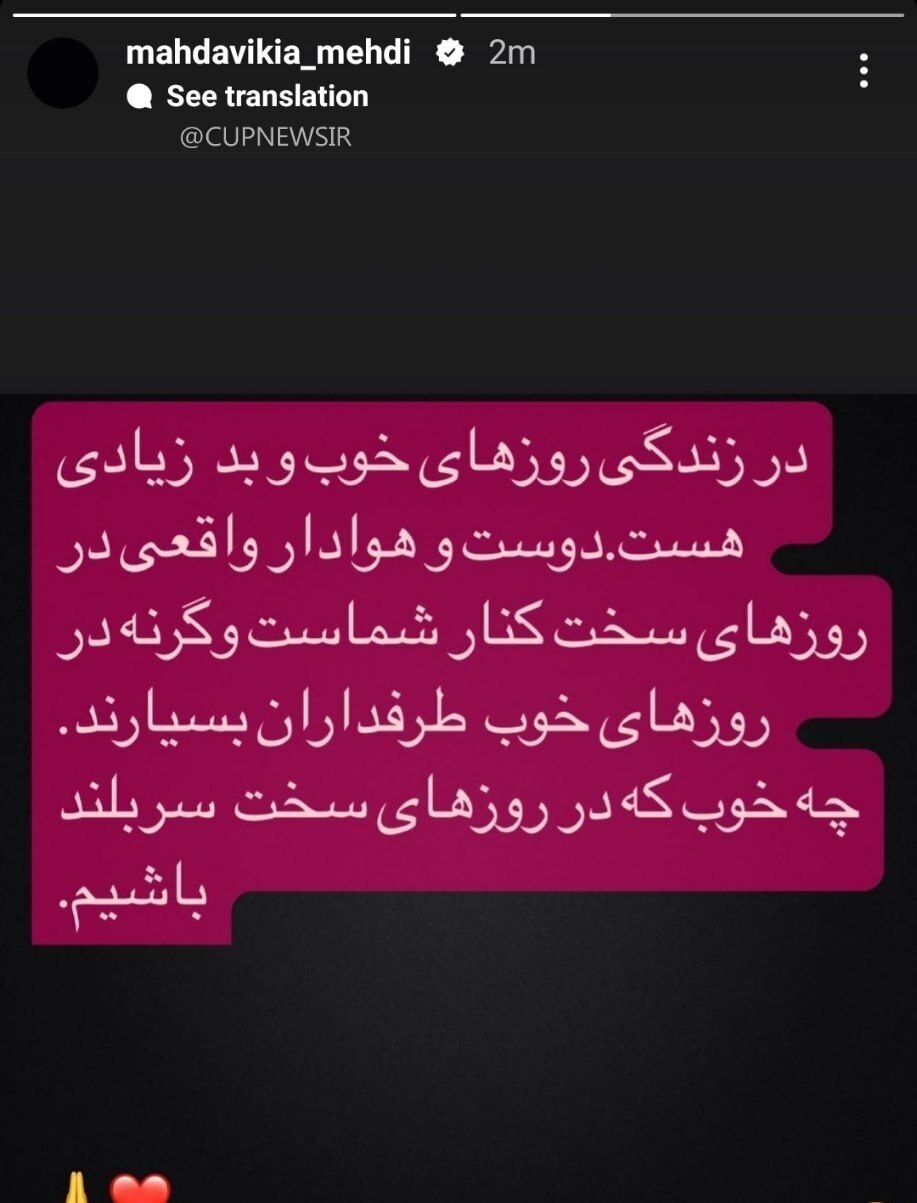Tap the verified badge next to the username
The image size is (917, 1203).
(x=451, y=54)
